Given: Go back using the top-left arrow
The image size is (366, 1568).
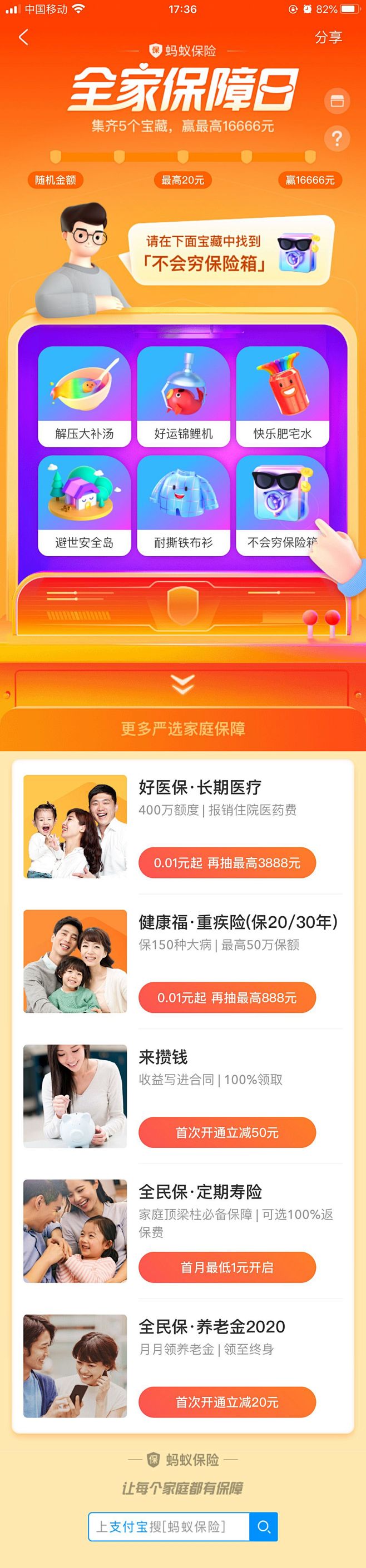Looking at the screenshot, I should [24, 38].
